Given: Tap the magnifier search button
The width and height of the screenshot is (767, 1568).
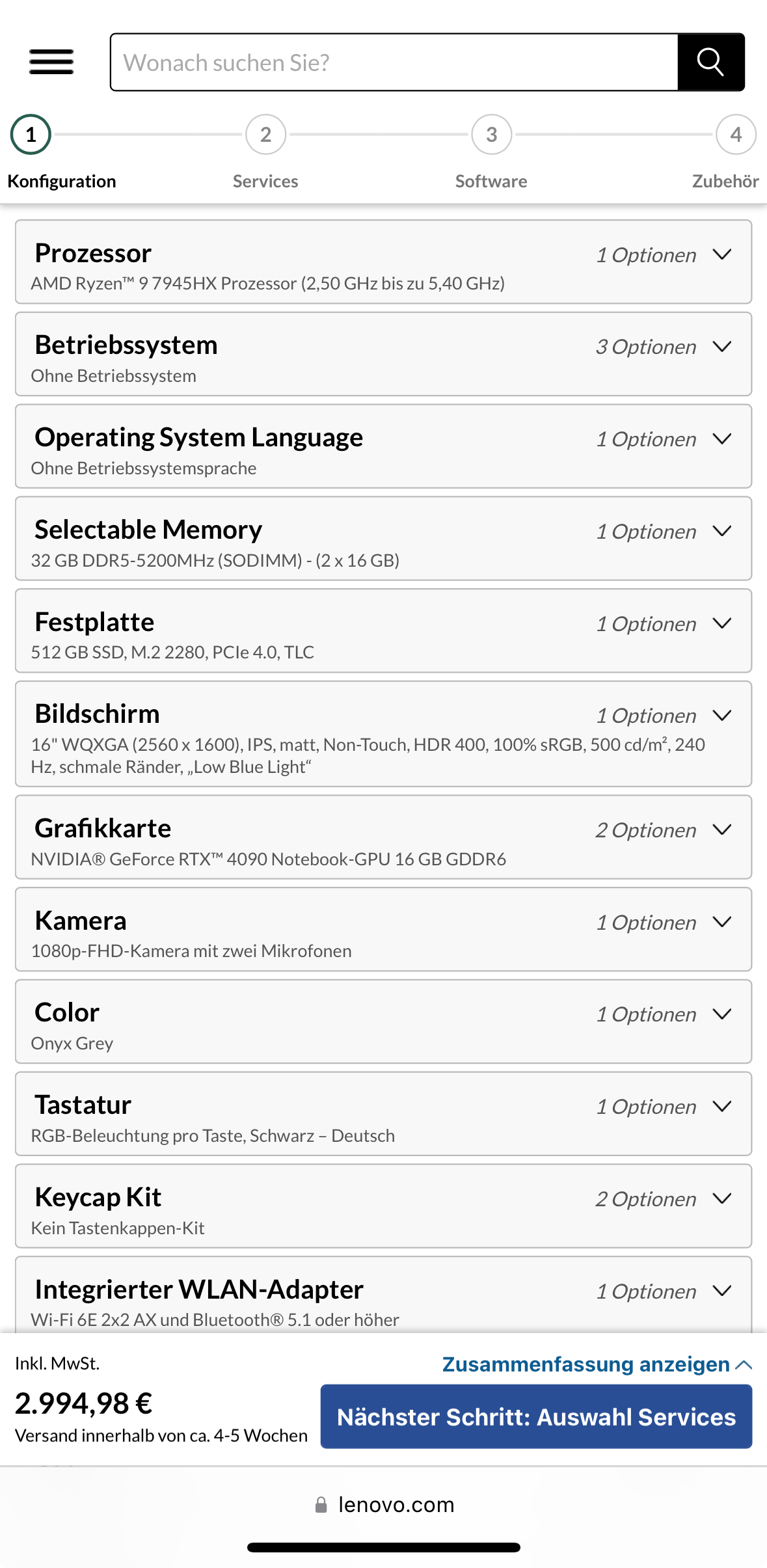Looking at the screenshot, I should pos(710,62).
